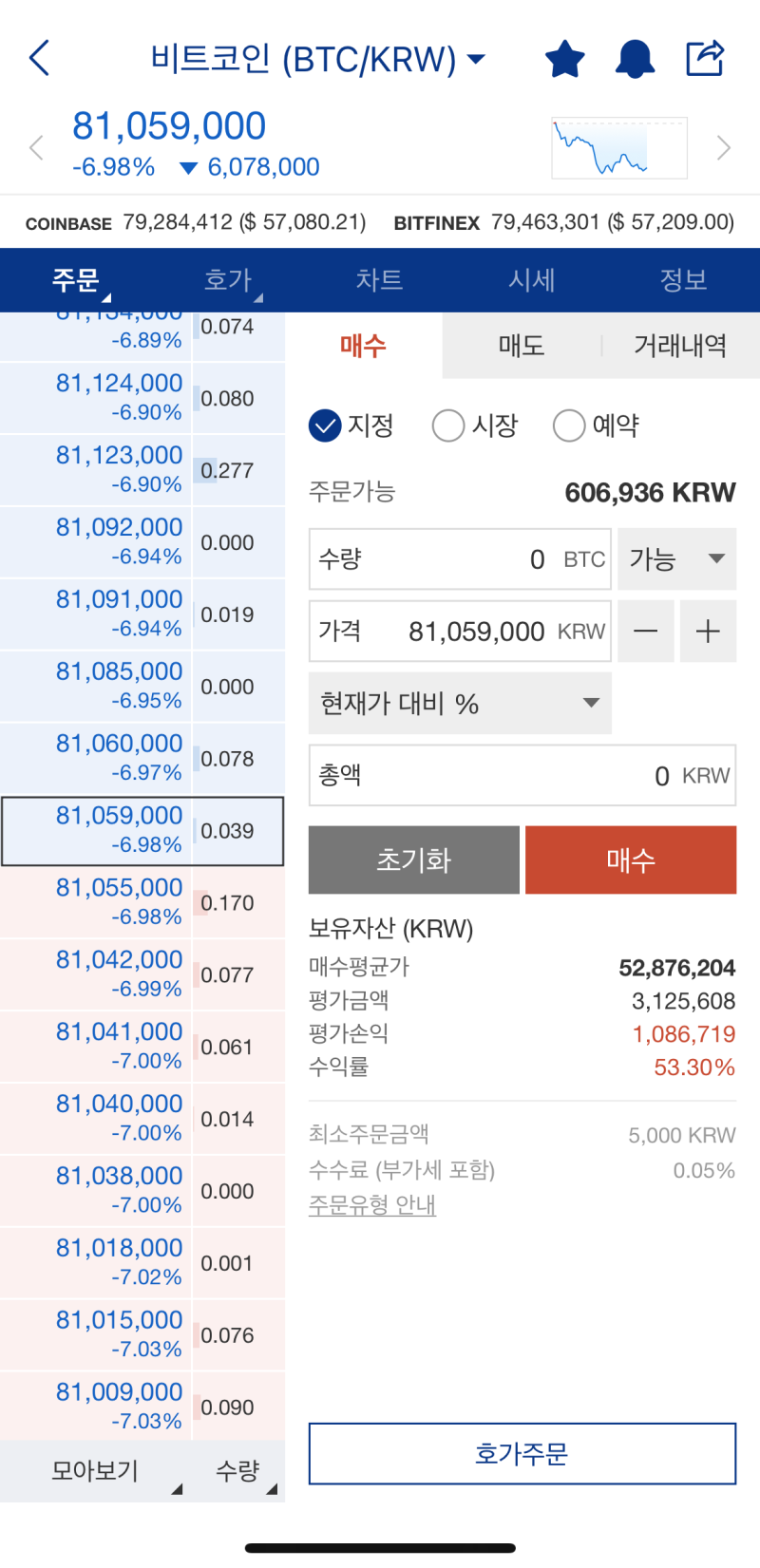This screenshot has height=1568, width=760.
Task: Increase price with the plus stepper
Action: click(708, 632)
